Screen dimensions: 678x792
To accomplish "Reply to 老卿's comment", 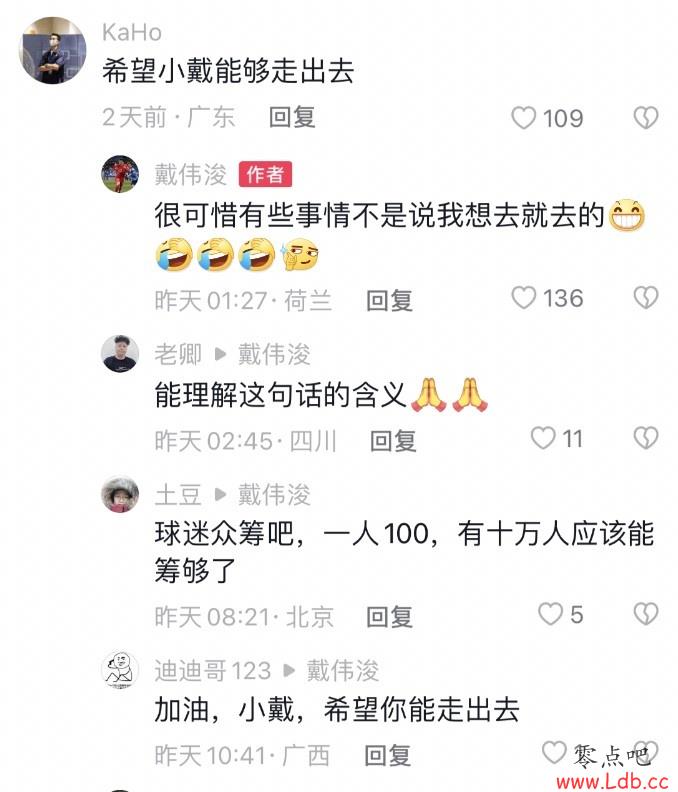I will [393, 440].
